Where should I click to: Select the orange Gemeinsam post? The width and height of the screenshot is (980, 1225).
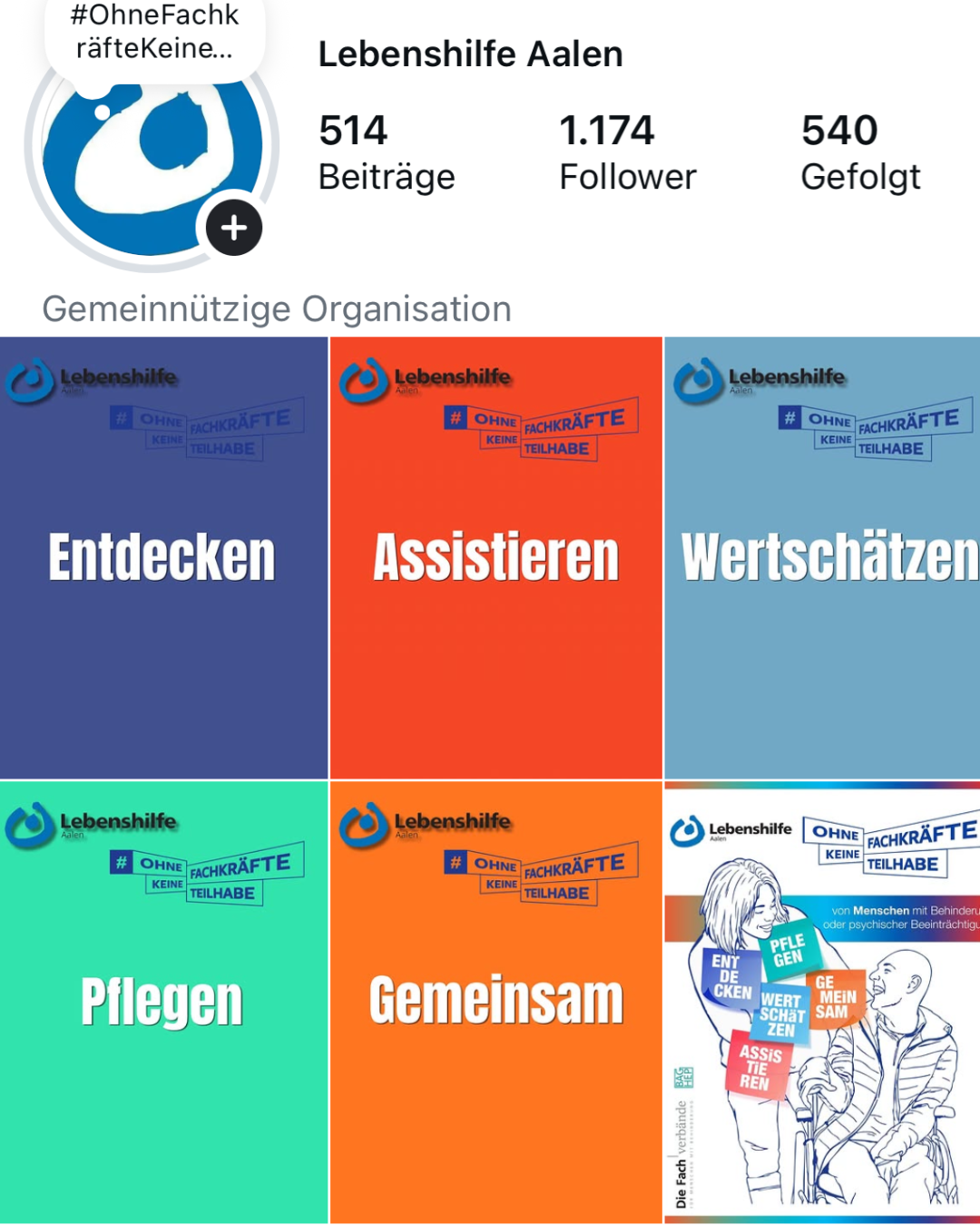(495, 1002)
